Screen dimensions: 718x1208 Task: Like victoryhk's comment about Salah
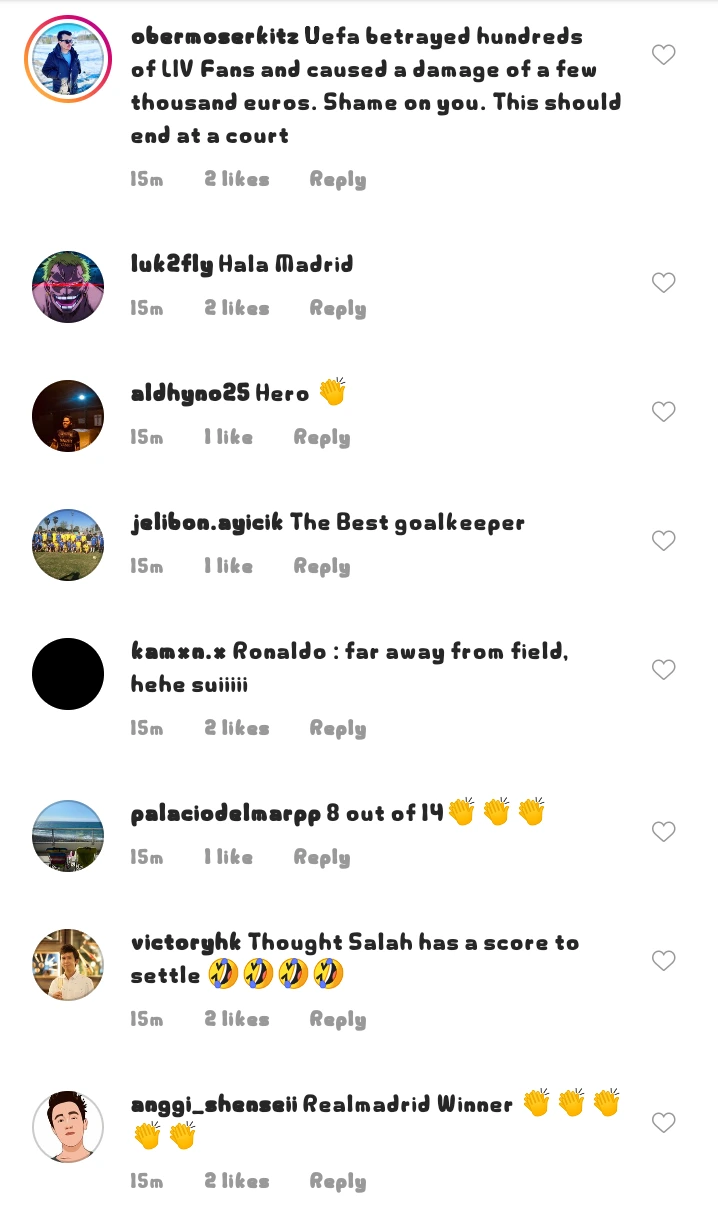[x=664, y=961]
